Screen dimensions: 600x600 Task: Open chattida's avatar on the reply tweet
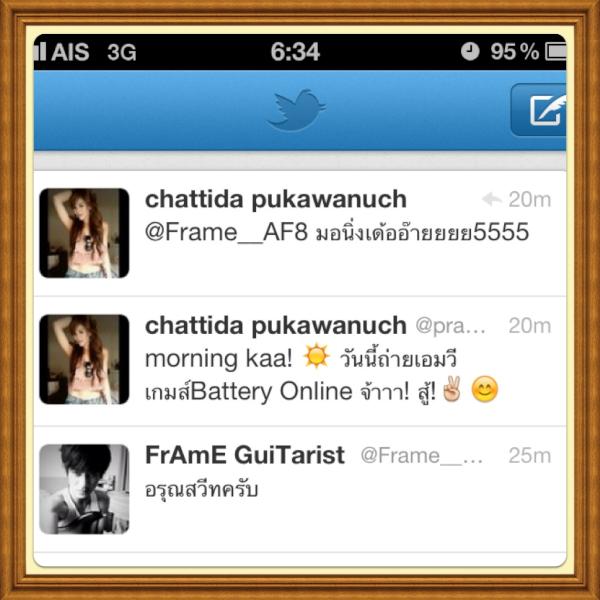(84, 232)
